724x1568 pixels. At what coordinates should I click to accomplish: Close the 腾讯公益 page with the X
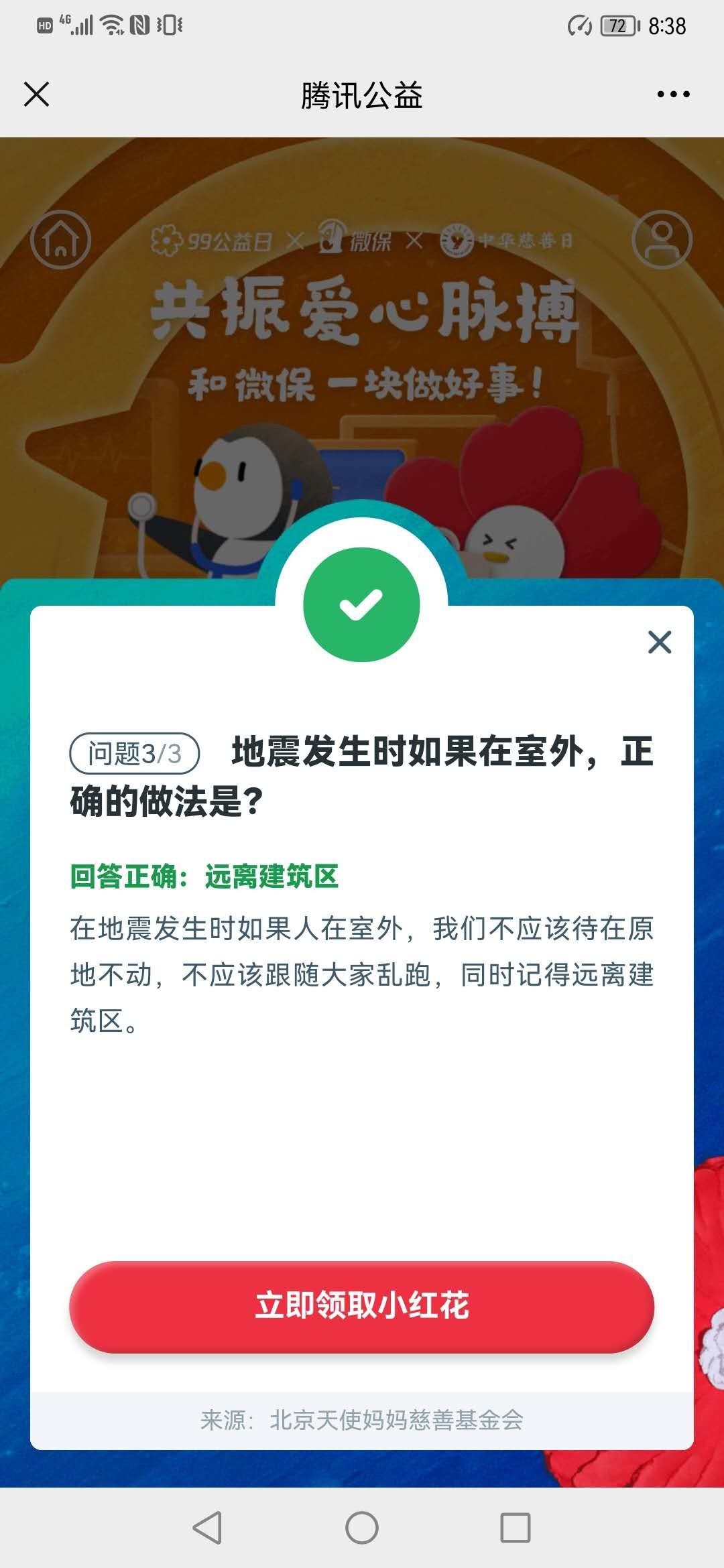(36, 94)
